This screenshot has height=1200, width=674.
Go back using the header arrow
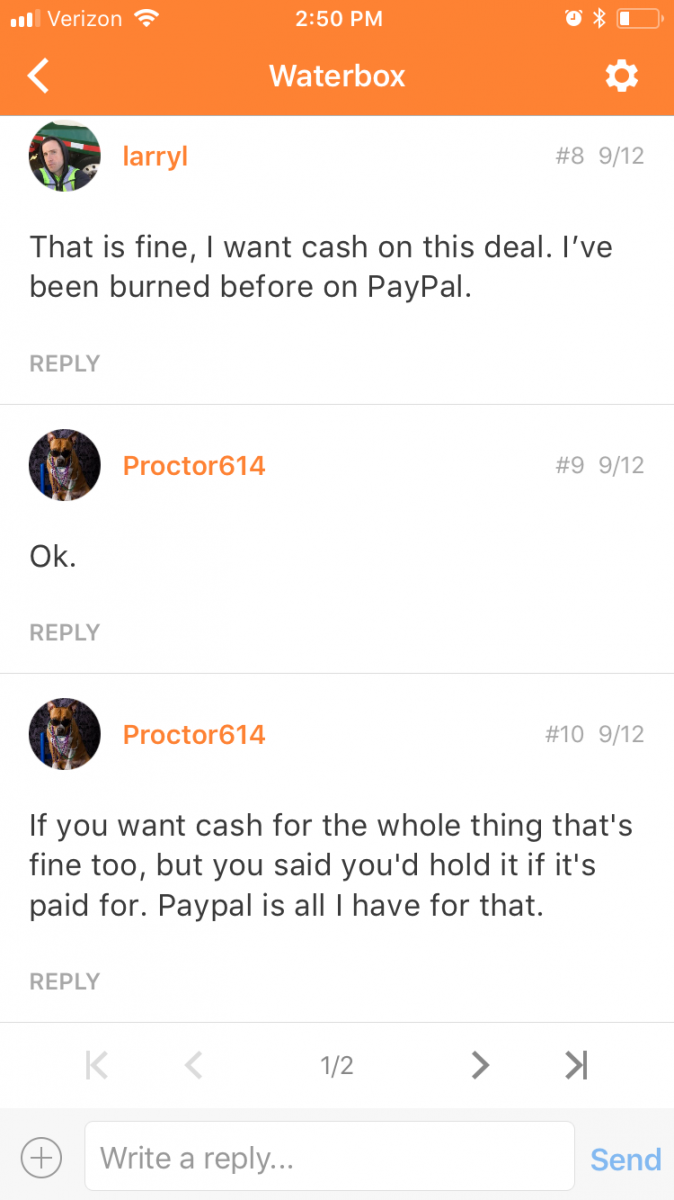38,76
